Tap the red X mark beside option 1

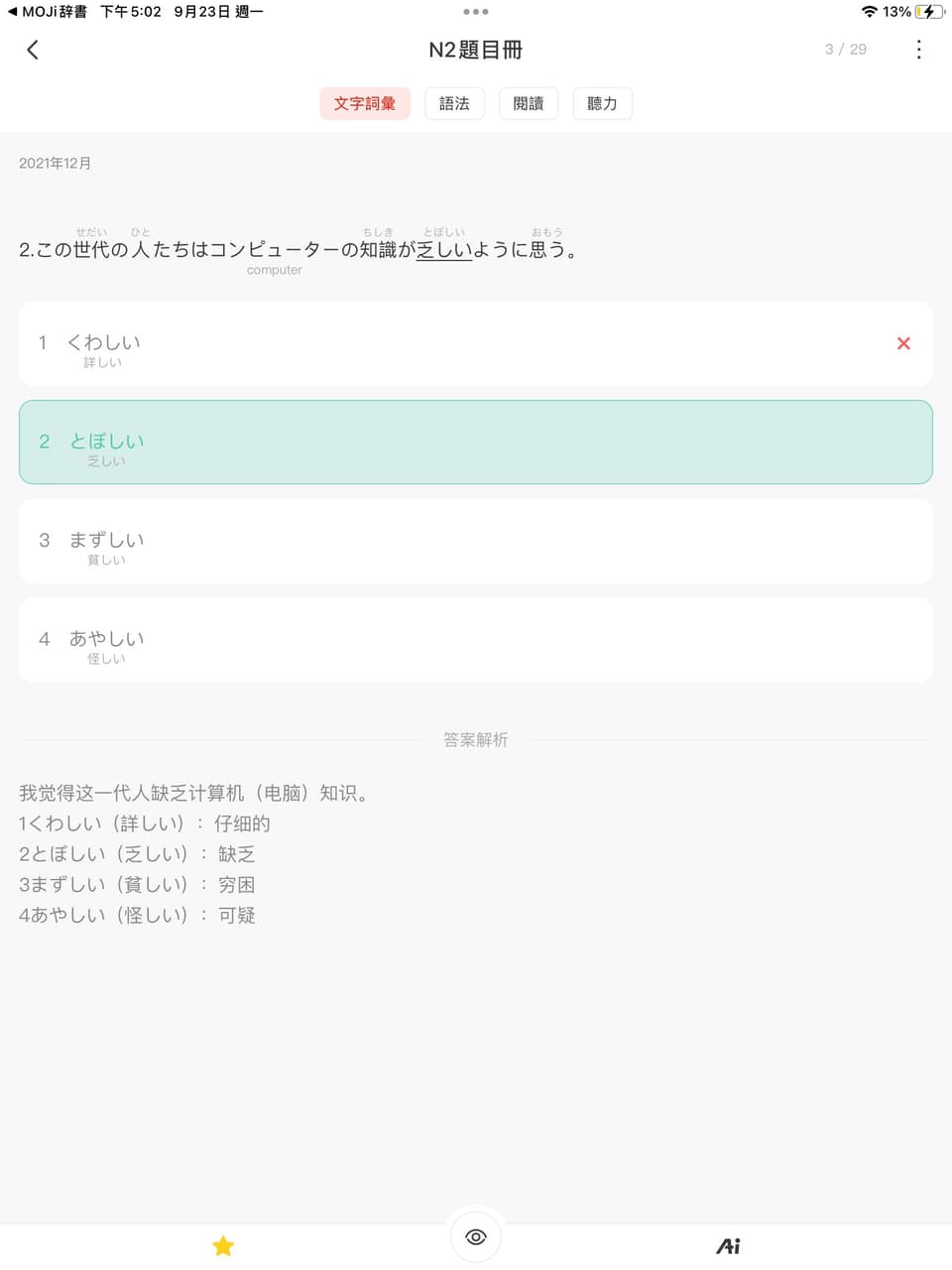coord(903,342)
